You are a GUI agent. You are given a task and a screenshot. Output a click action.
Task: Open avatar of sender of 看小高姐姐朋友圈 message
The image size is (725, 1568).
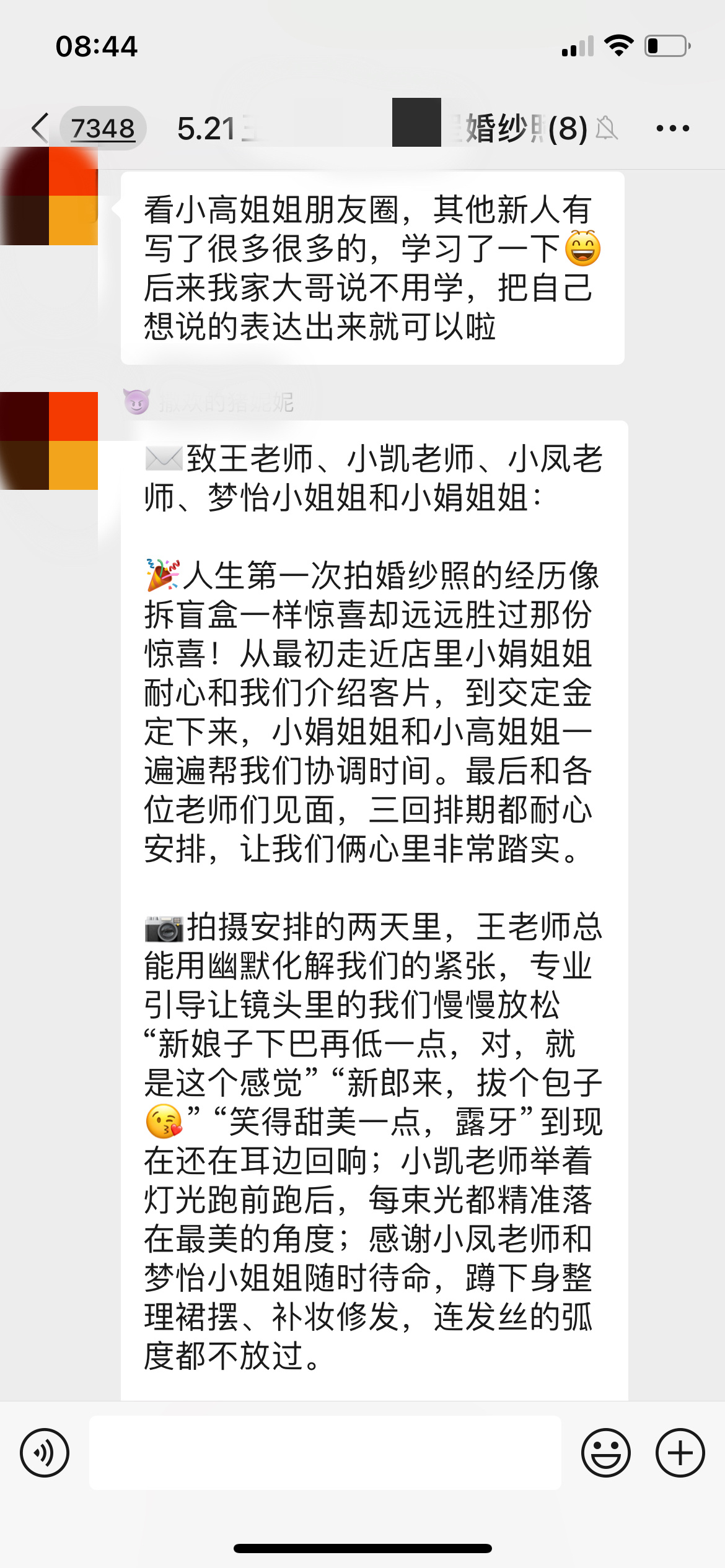tap(49, 196)
